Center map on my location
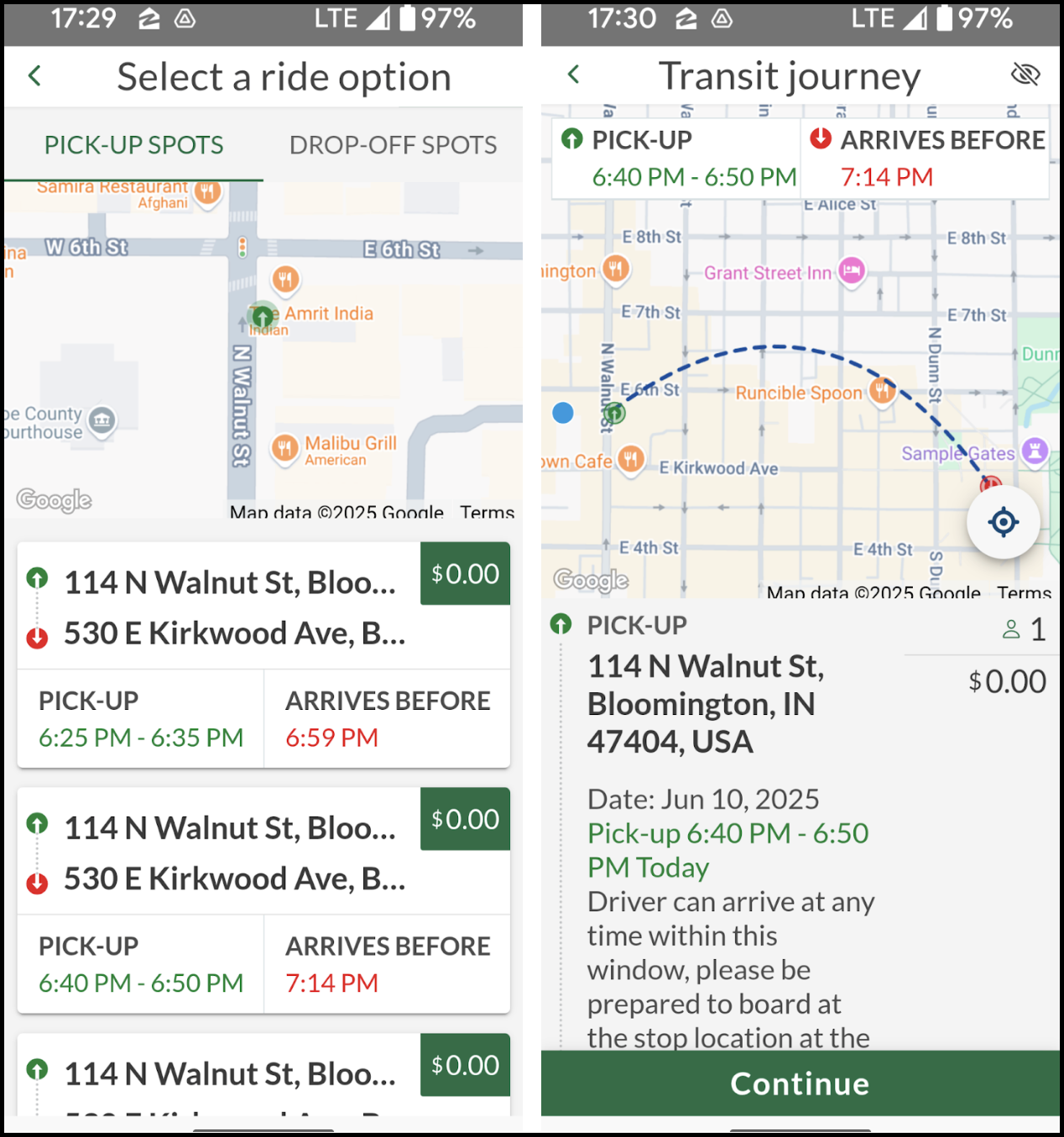 (x=1003, y=522)
